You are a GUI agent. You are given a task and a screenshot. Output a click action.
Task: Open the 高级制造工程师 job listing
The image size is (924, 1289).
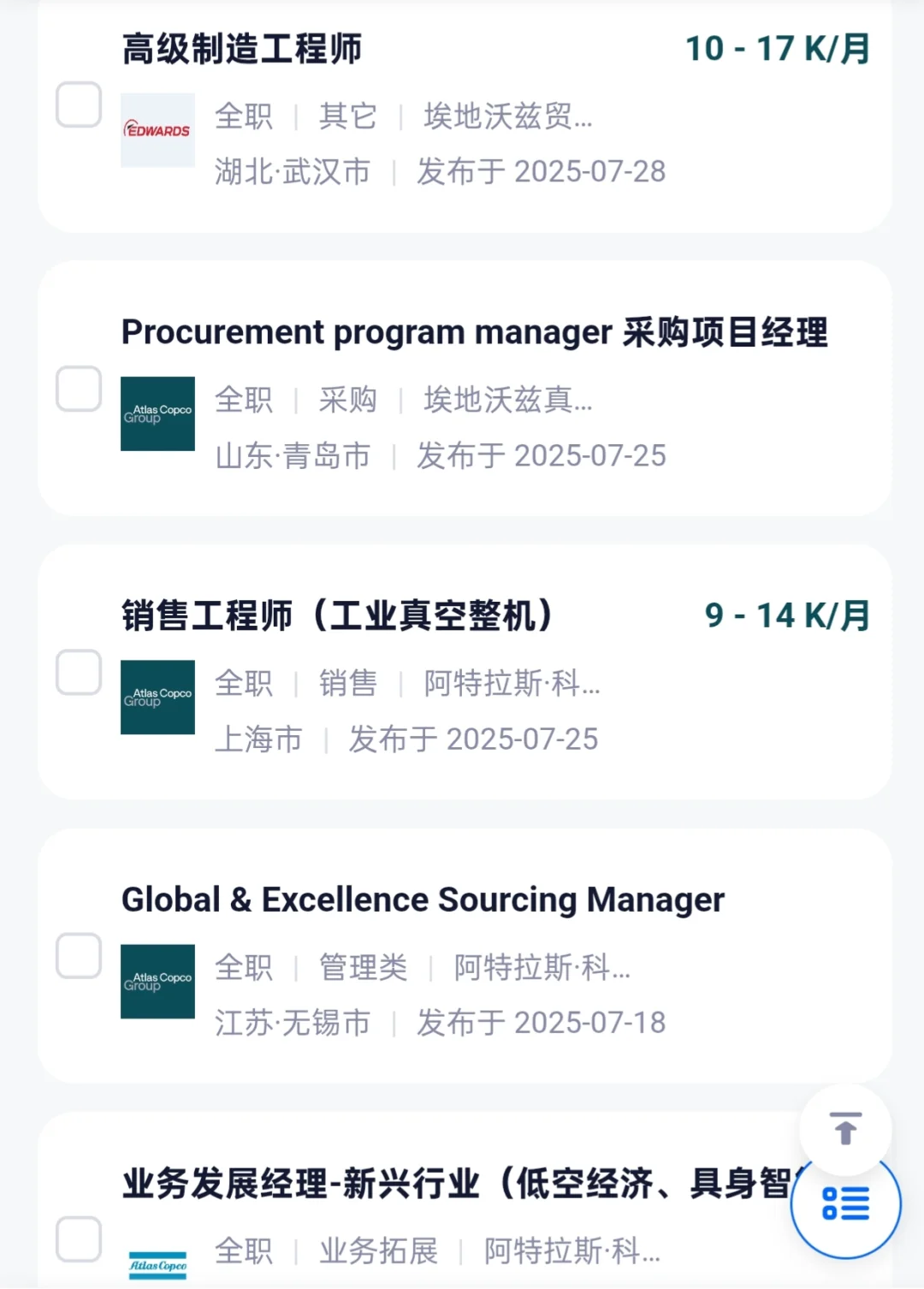242,49
